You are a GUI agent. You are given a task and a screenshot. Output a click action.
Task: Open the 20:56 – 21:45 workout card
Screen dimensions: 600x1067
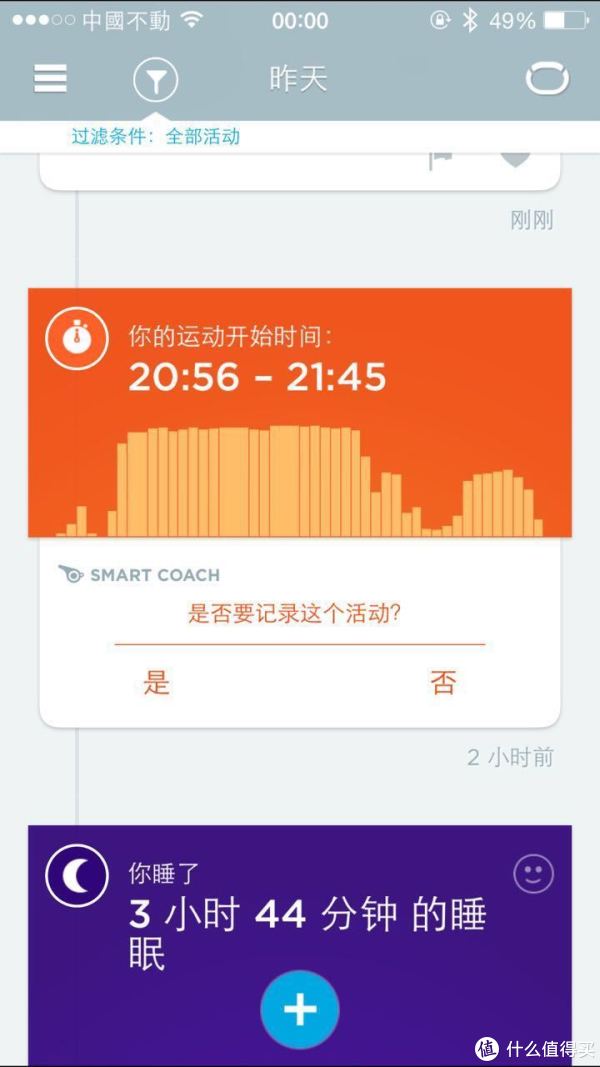click(299, 412)
